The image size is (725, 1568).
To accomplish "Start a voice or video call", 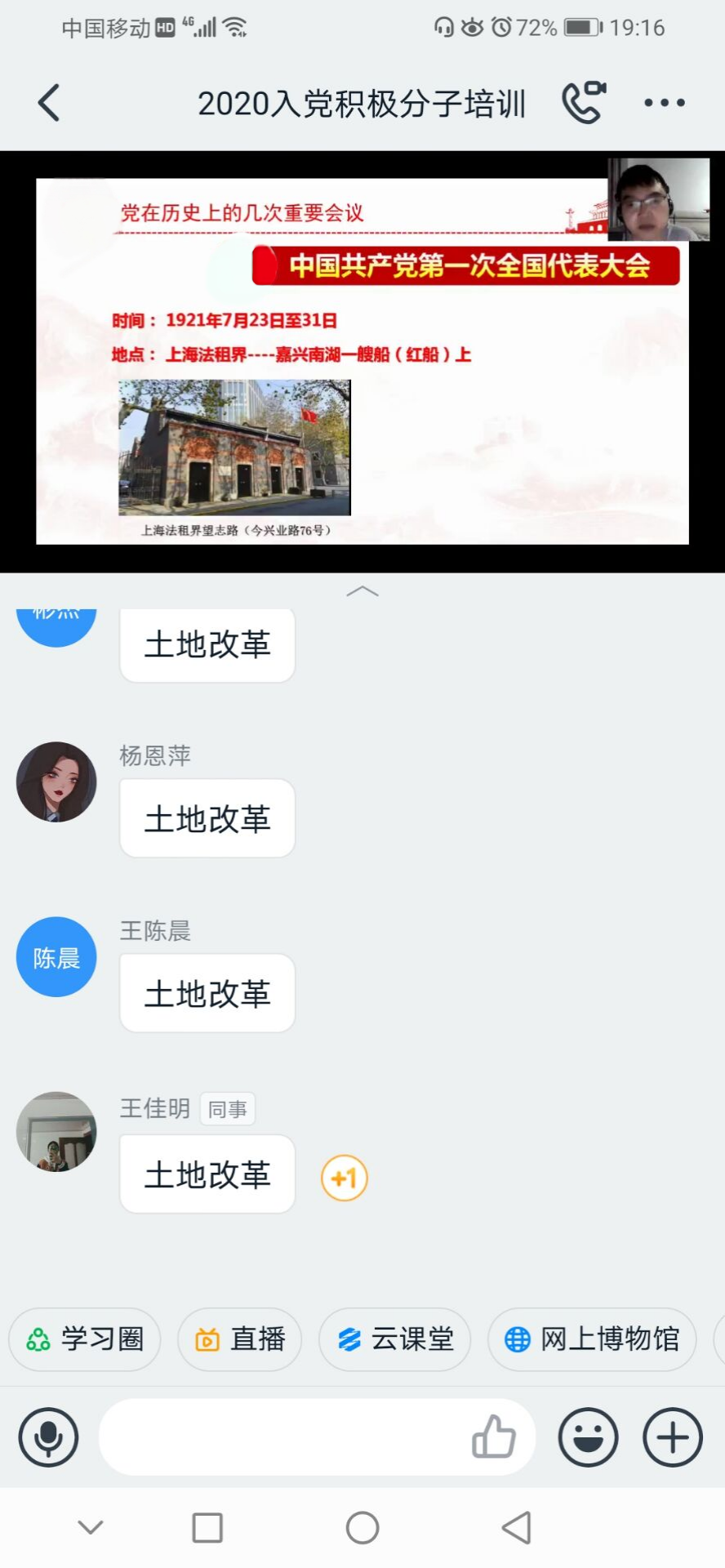I will click(583, 103).
